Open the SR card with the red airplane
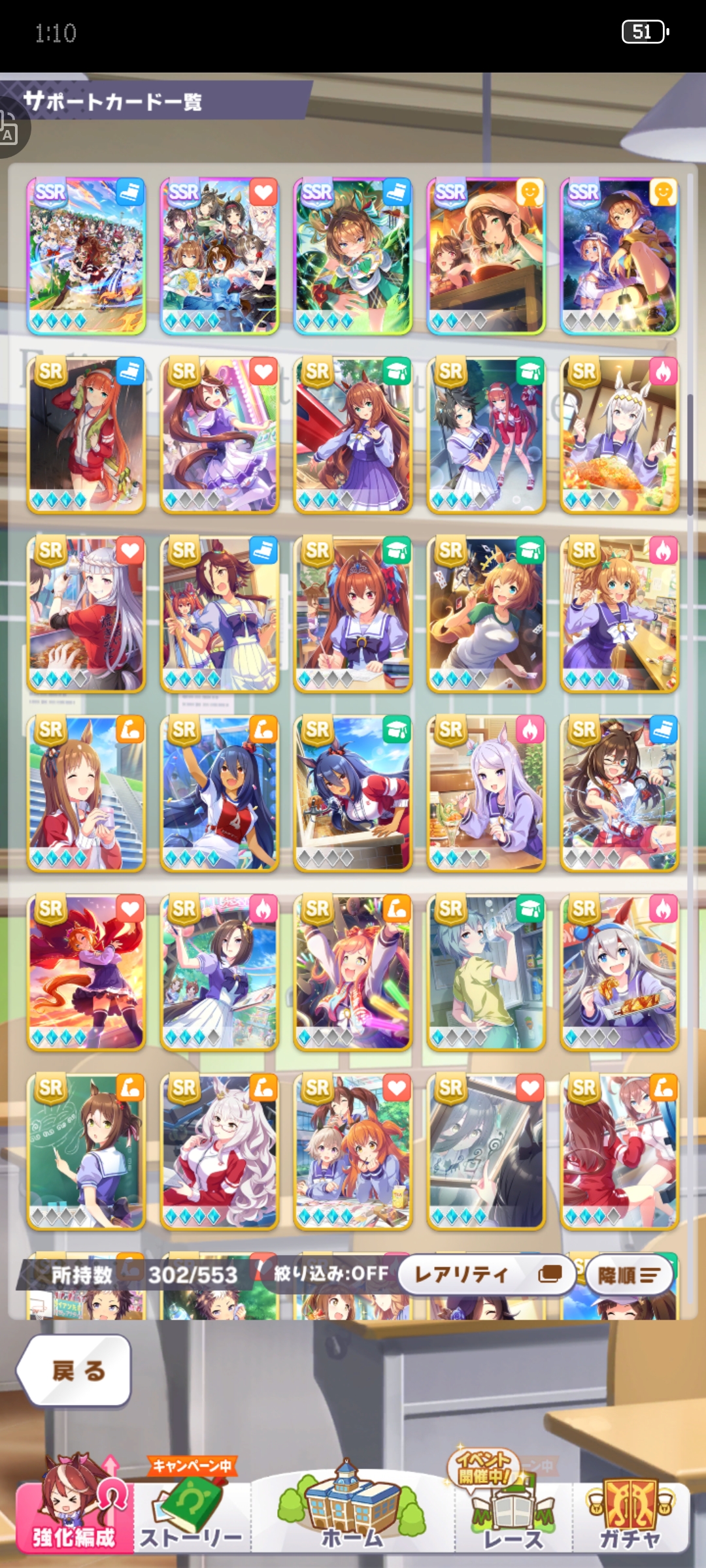The image size is (706, 1568). [x=353, y=435]
